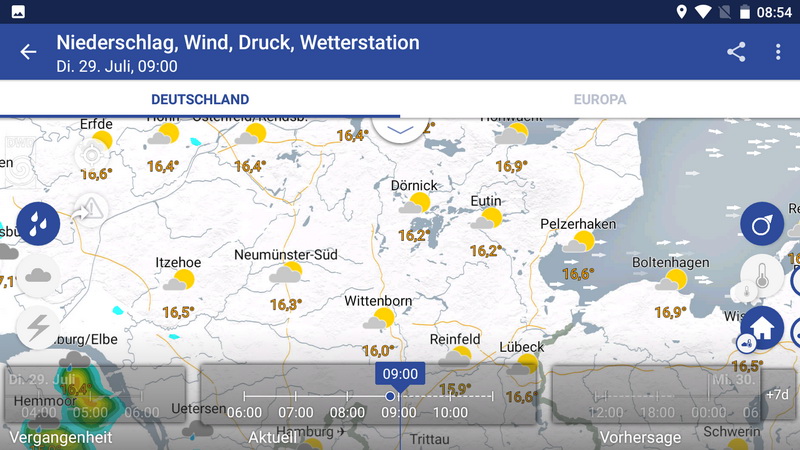Select the Deutschland tab

pyautogui.click(x=200, y=100)
